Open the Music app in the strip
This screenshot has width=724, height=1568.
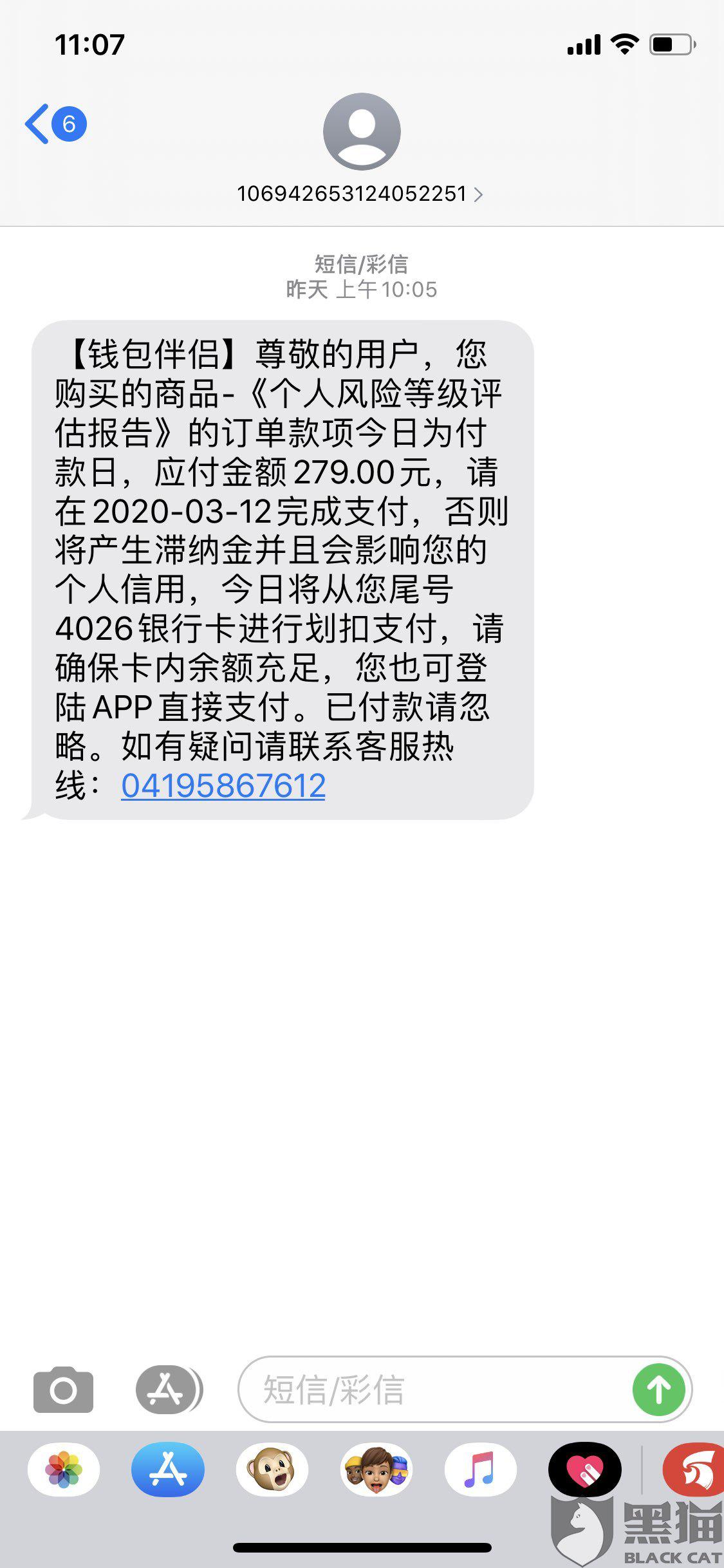pyautogui.click(x=481, y=1470)
